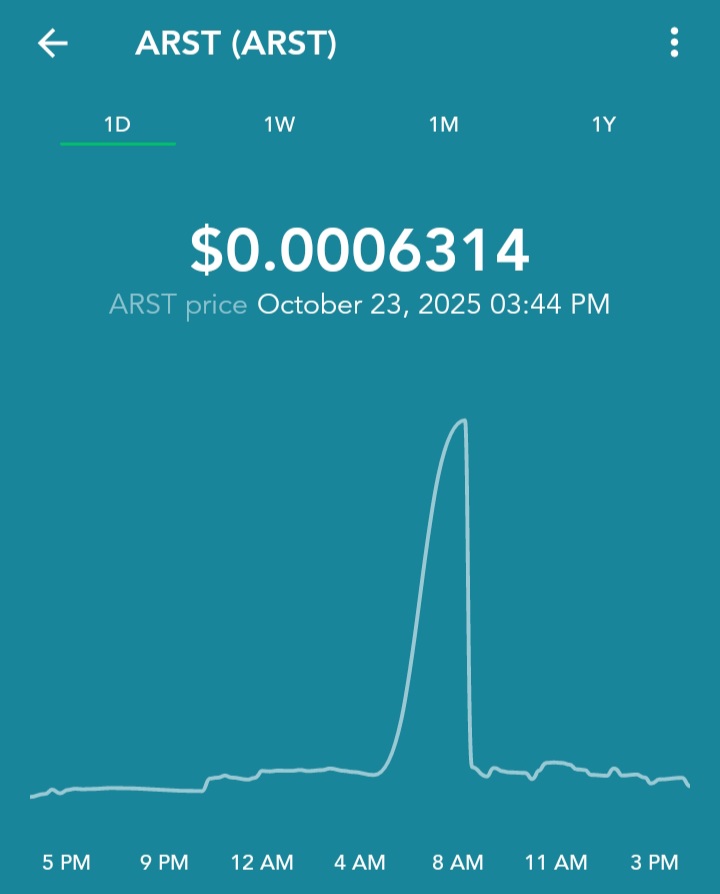
Task: Switch to the 1M chart range
Action: (x=443, y=125)
